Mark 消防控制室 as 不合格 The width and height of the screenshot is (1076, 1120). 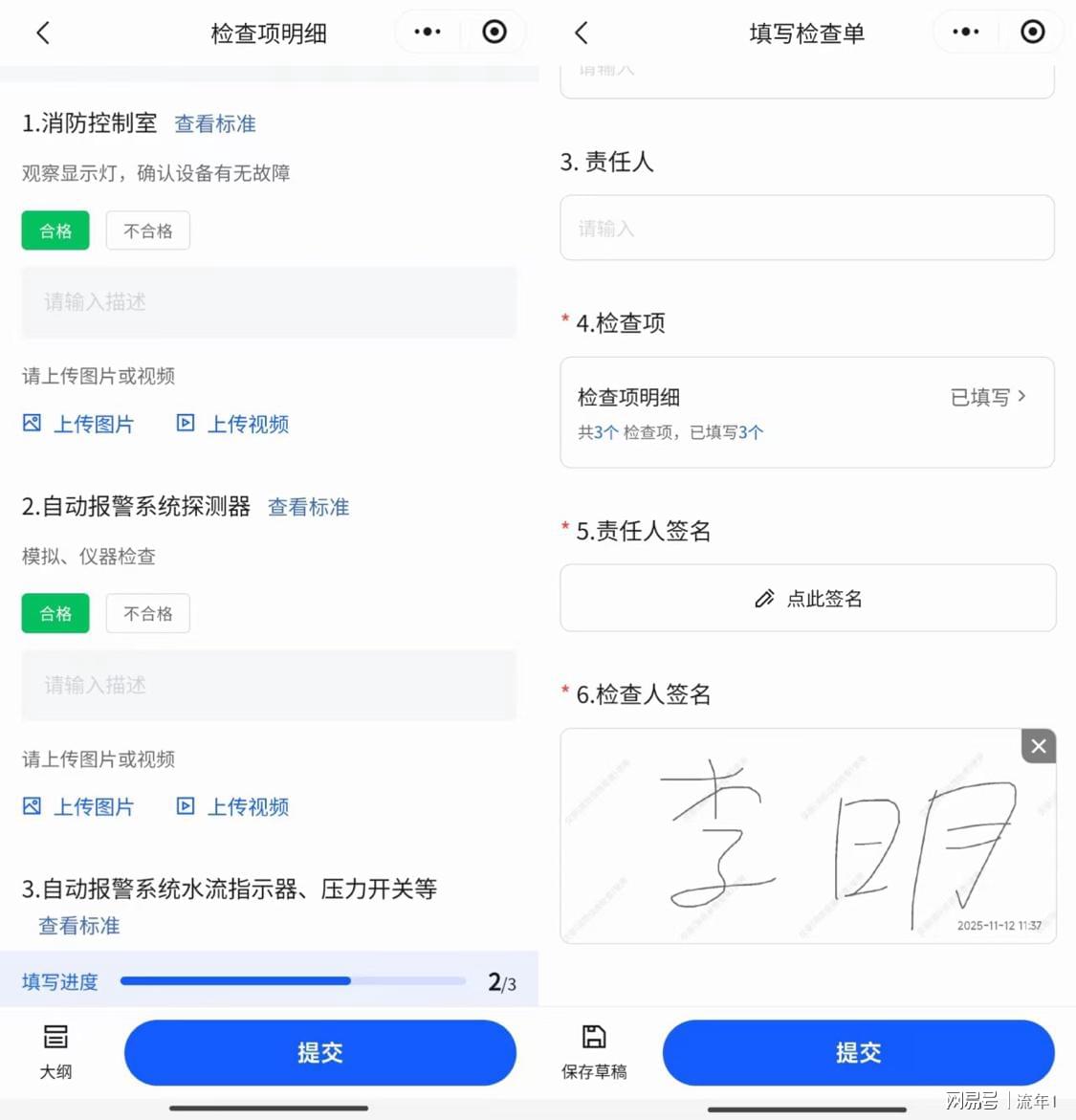point(148,231)
